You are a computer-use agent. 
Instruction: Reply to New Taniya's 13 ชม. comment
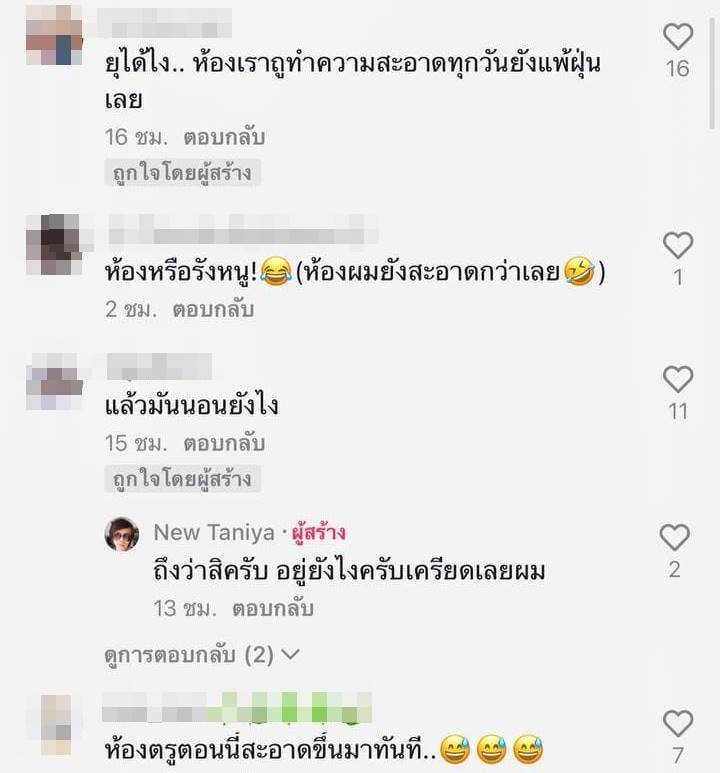[x=273, y=607]
